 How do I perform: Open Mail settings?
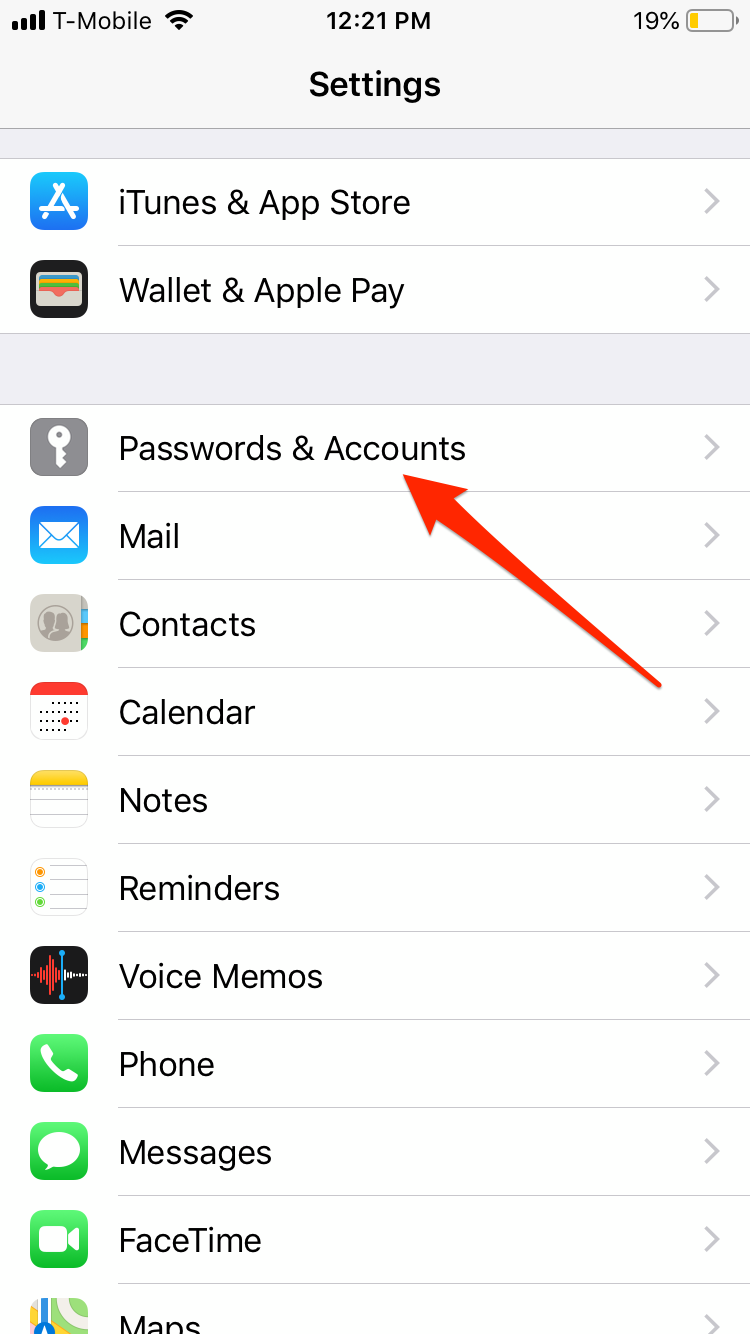tap(375, 536)
